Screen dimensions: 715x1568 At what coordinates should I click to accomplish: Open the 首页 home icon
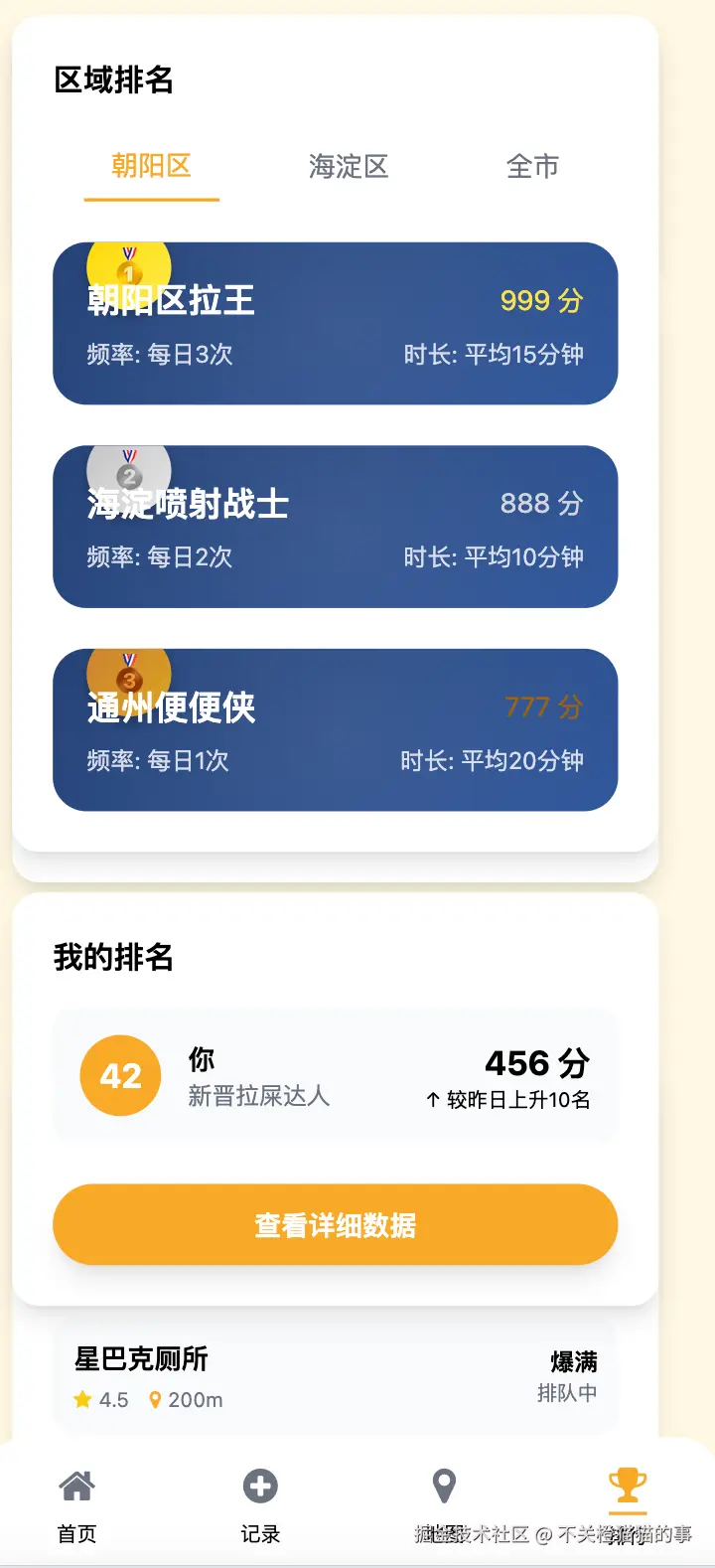click(77, 1487)
